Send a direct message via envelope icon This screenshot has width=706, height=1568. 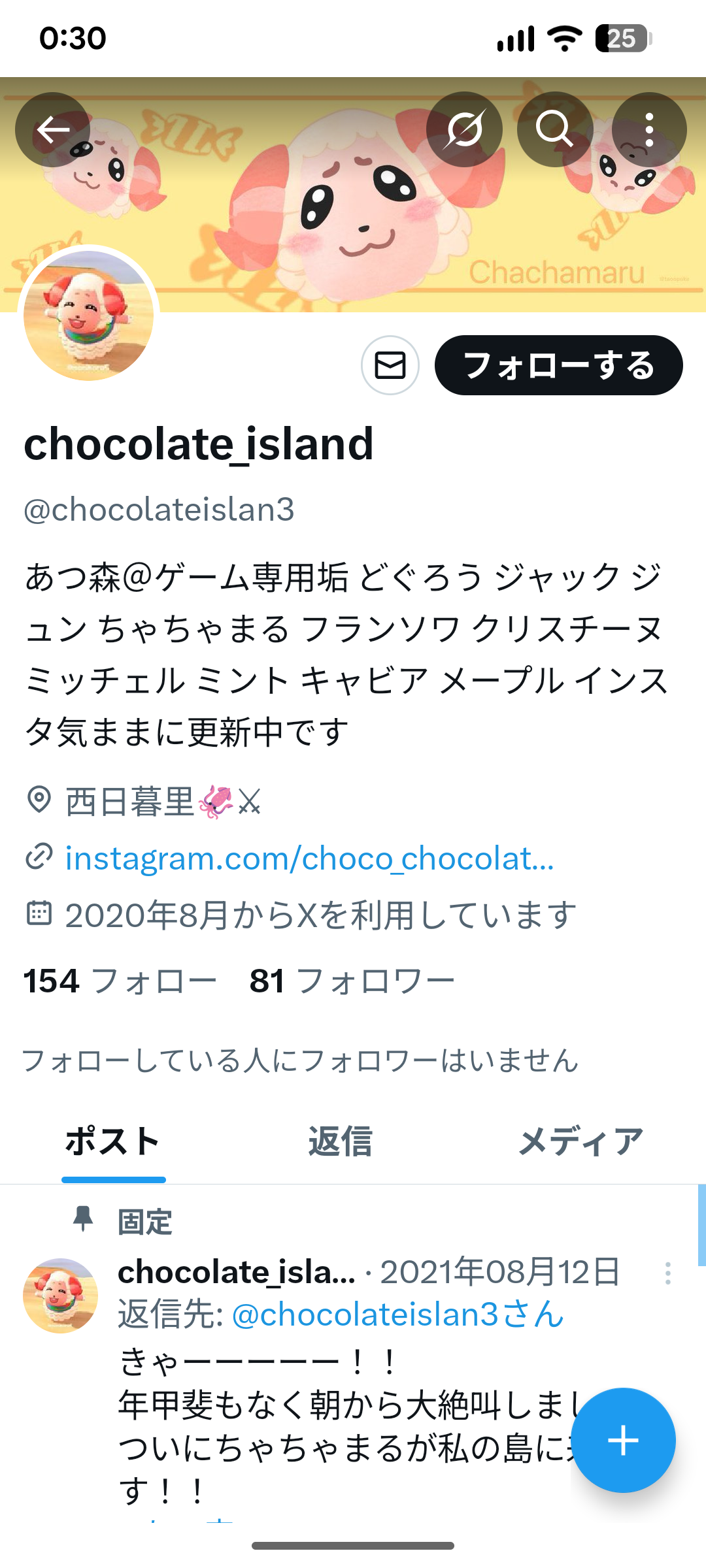point(390,365)
